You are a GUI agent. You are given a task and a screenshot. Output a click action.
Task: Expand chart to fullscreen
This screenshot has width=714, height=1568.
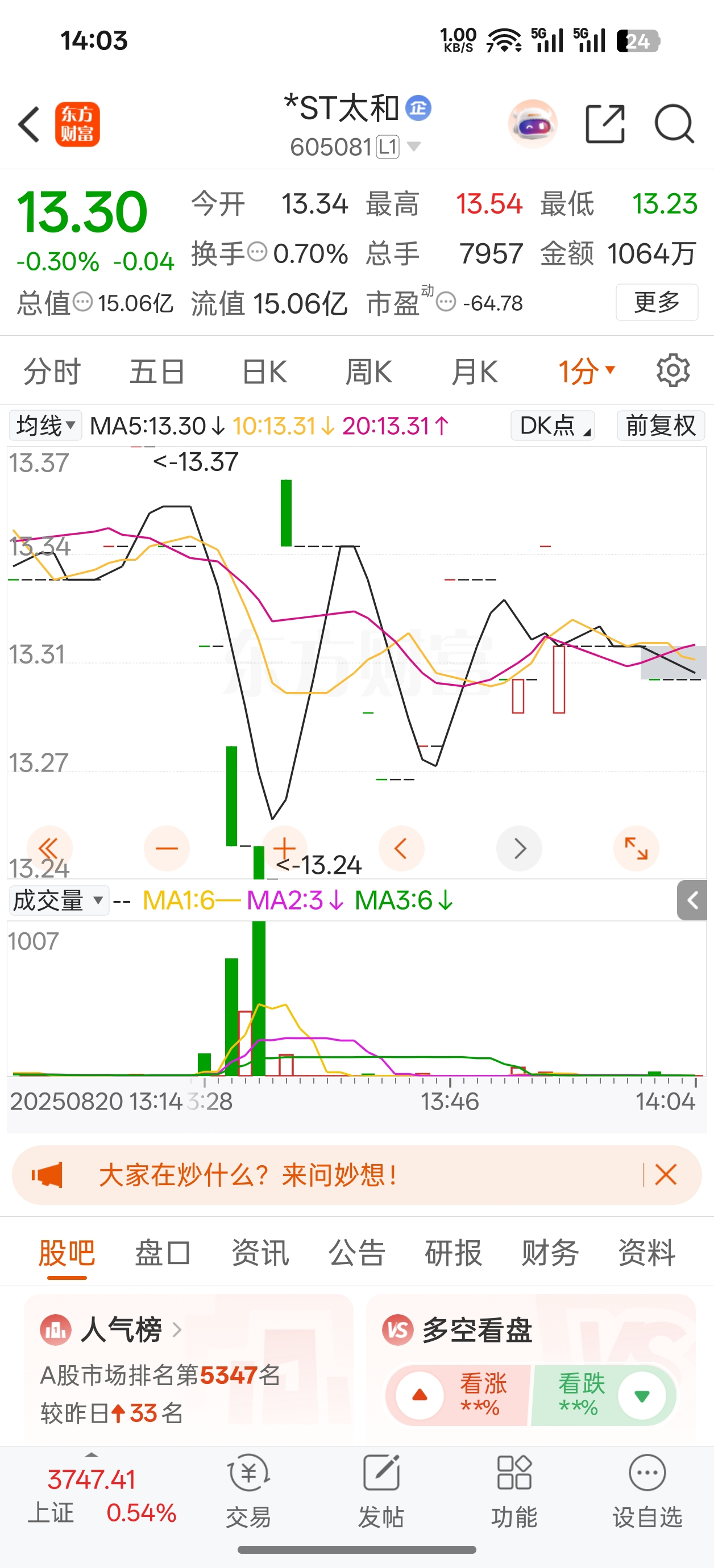coord(636,848)
